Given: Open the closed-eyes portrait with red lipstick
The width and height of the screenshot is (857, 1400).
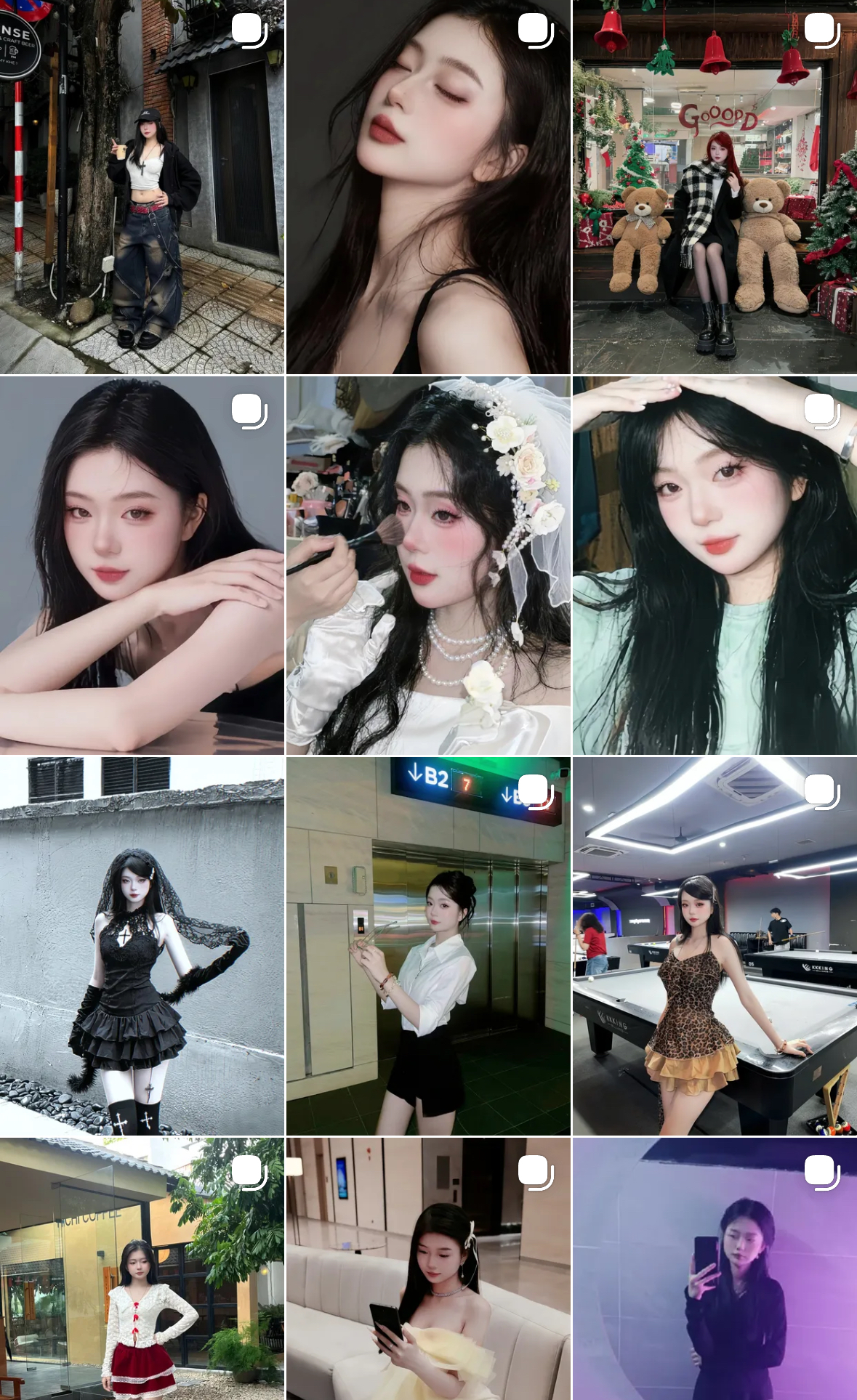Looking at the screenshot, I should point(428,187).
